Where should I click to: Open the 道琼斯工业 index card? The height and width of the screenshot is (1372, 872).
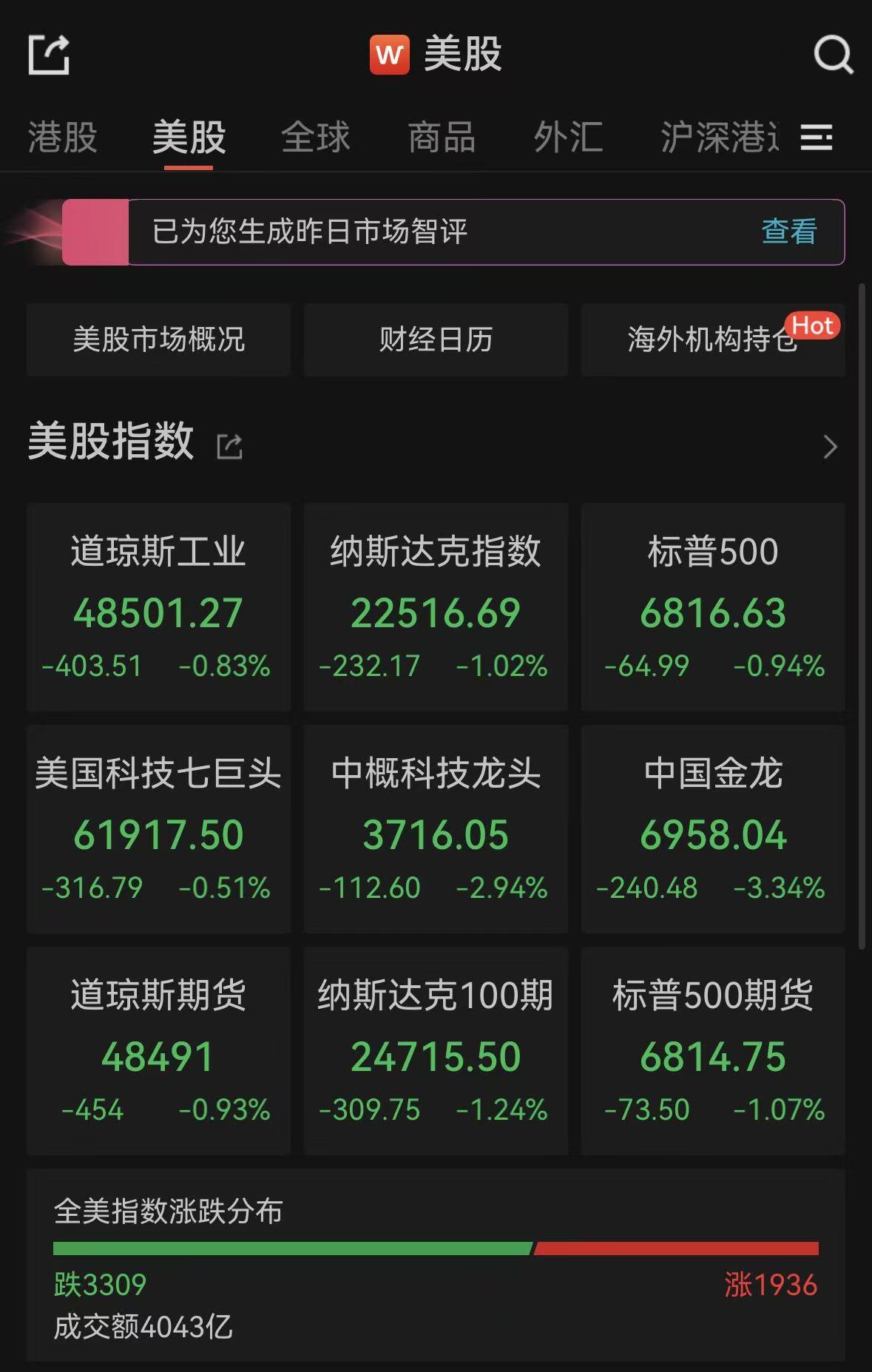click(158, 606)
